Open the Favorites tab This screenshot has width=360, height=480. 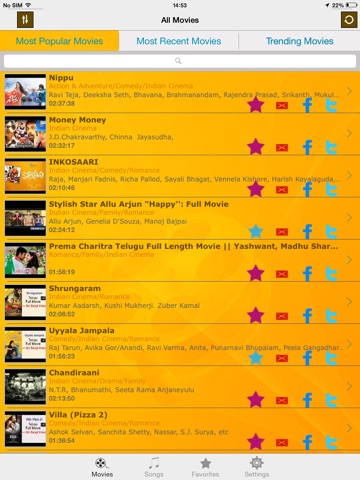205,467
